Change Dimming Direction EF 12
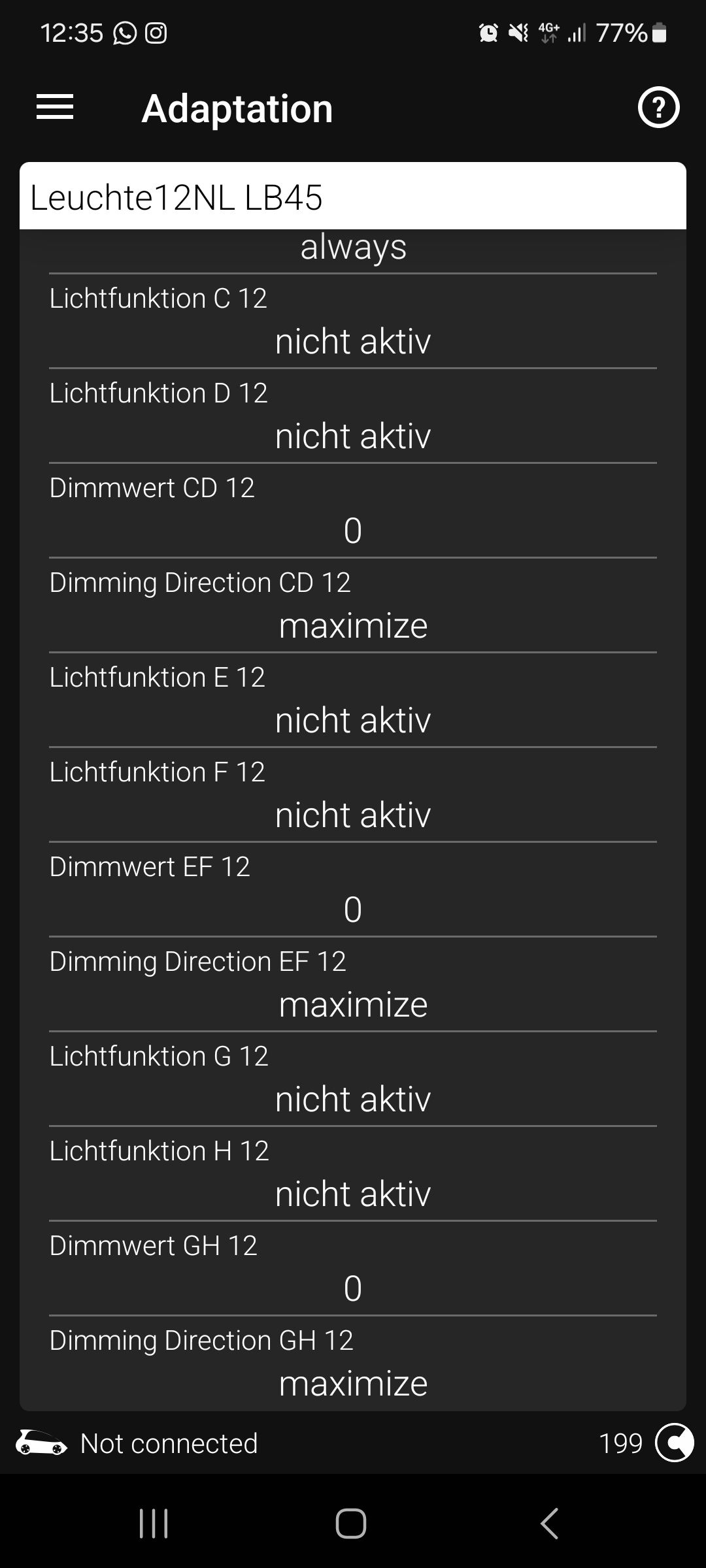The width and height of the screenshot is (706, 1568). pyautogui.click(x=353, y=985)
